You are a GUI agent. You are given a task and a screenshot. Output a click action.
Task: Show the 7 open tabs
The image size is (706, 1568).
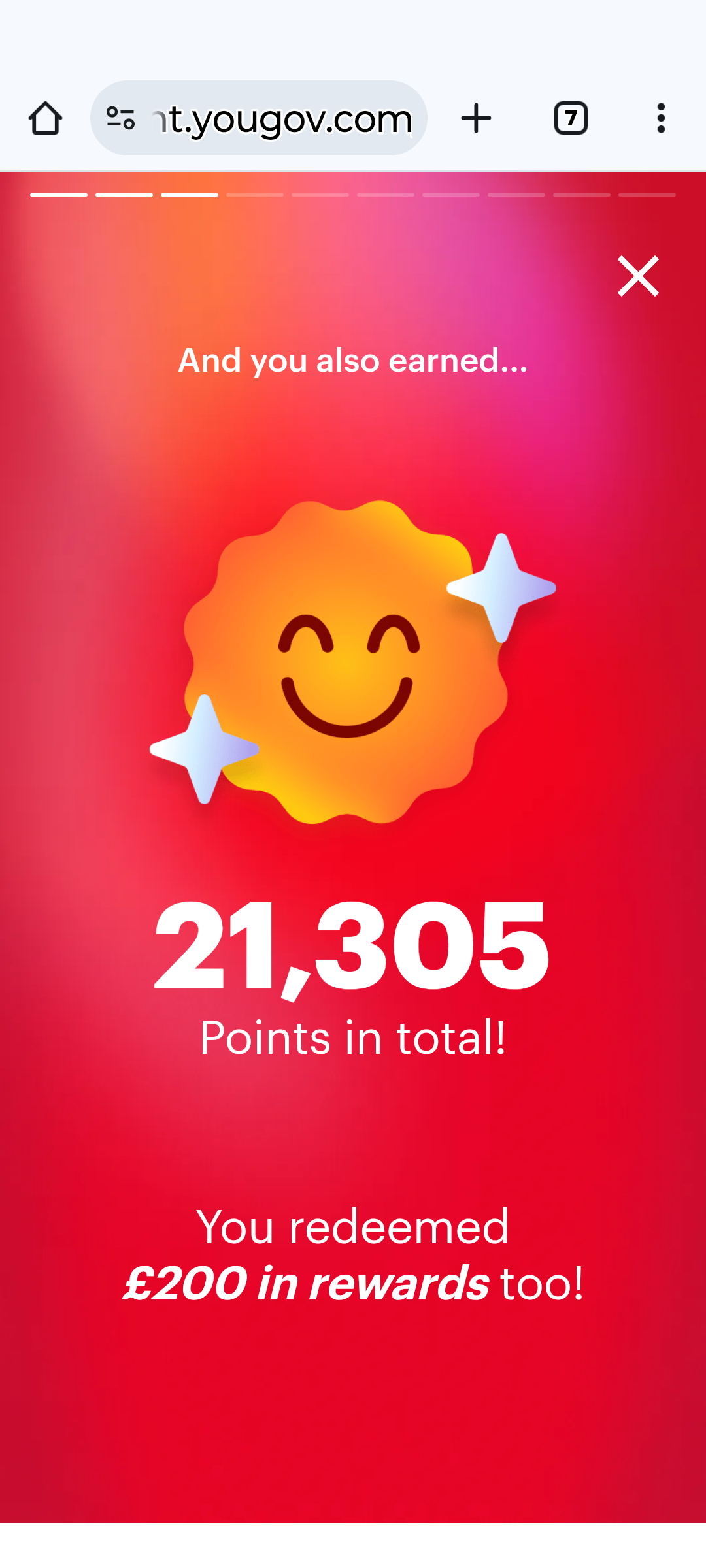pos(571,118)
